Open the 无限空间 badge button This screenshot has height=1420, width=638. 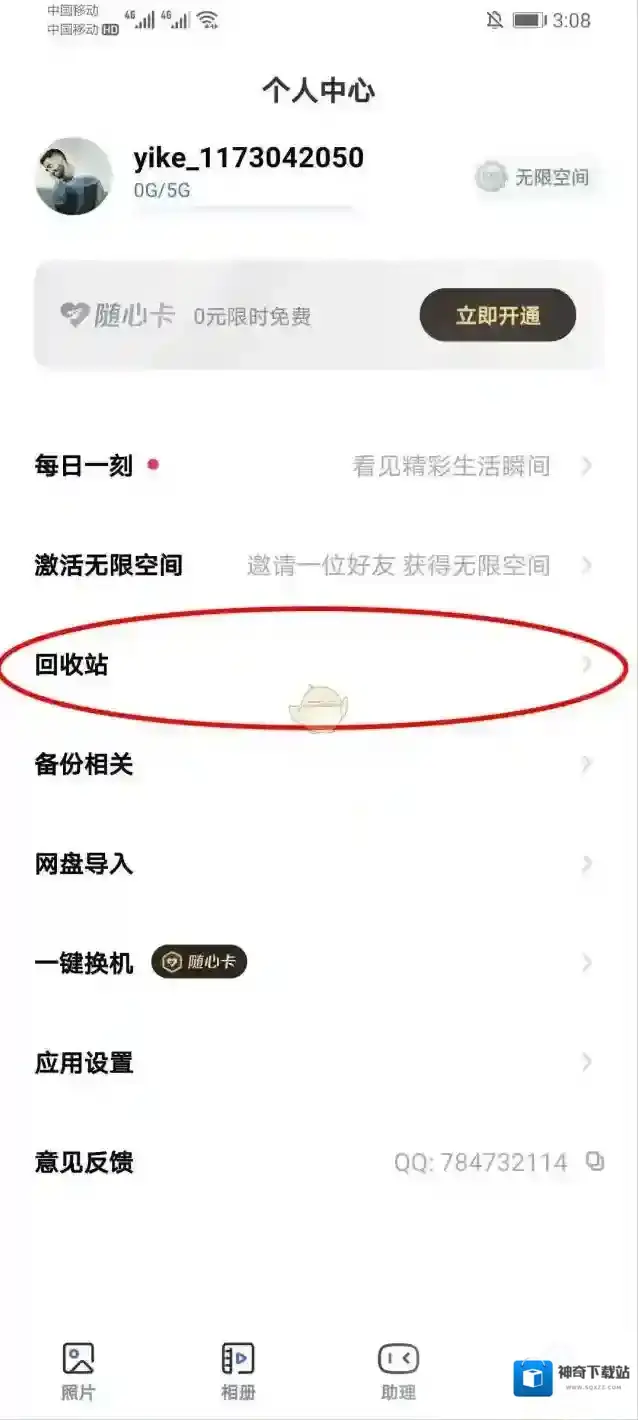point(534,178)
